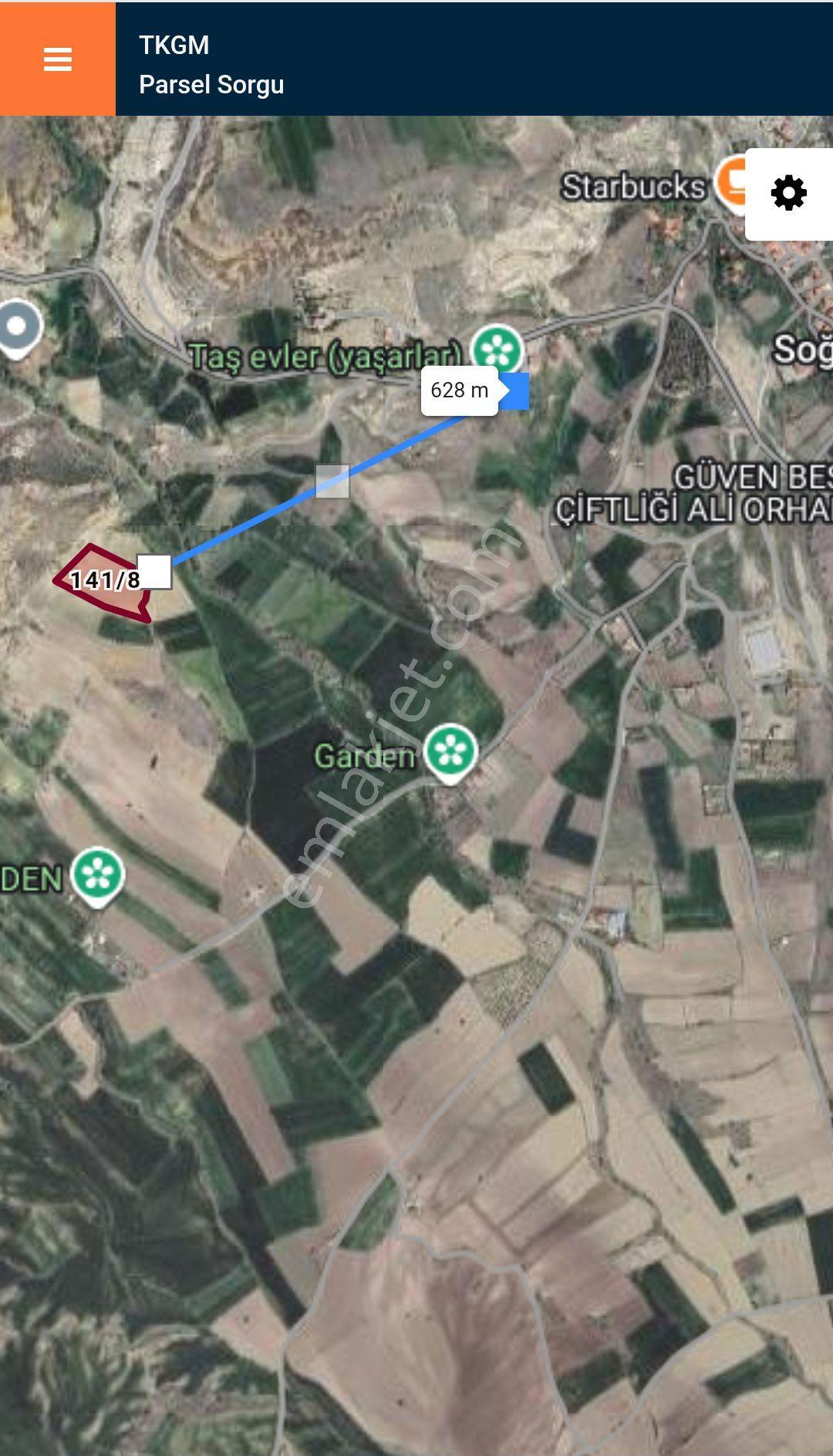Screen dimensions: 833x1456
Task: Tap the blue measurement endpoint handle
Action: click(x=514, y=391)
